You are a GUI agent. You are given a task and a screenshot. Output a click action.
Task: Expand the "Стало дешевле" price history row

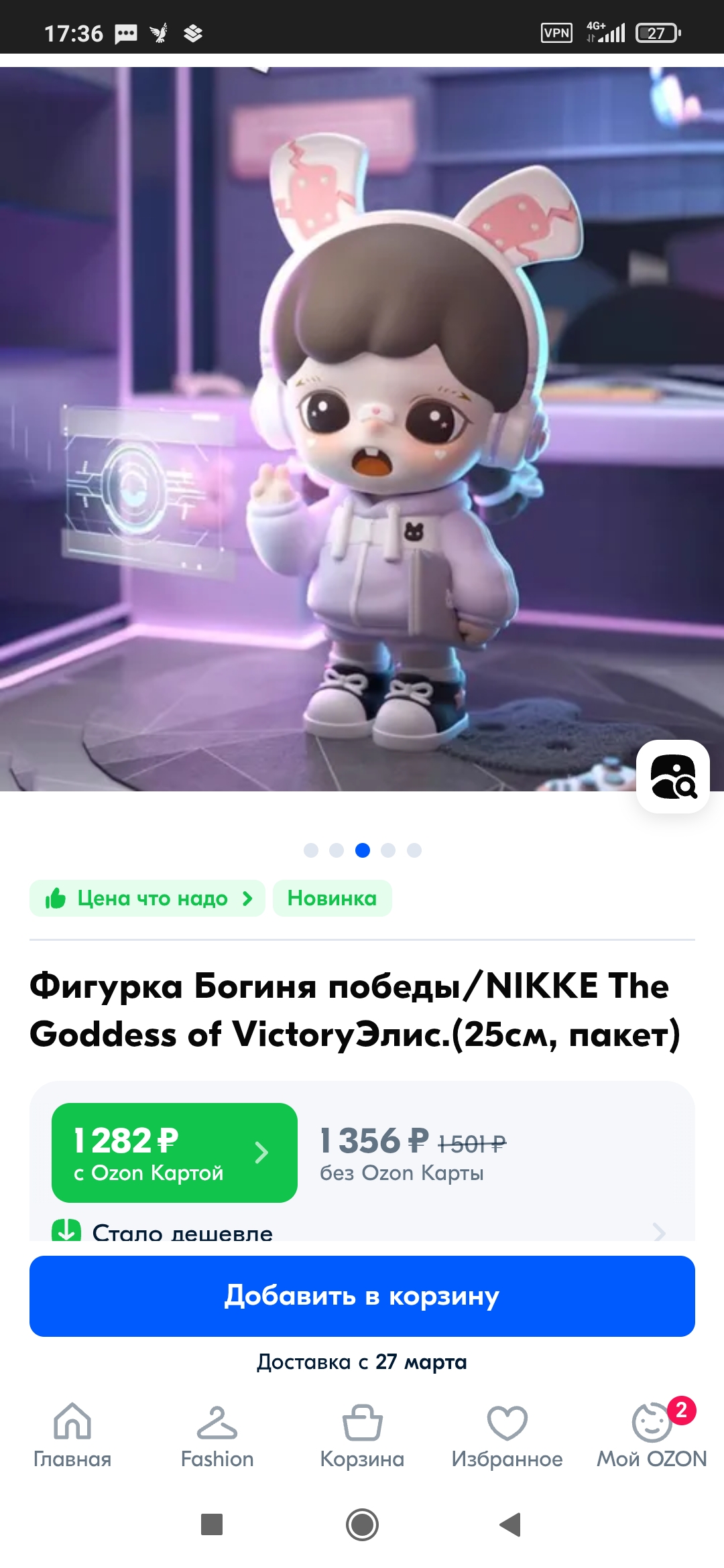(362, 1231)
